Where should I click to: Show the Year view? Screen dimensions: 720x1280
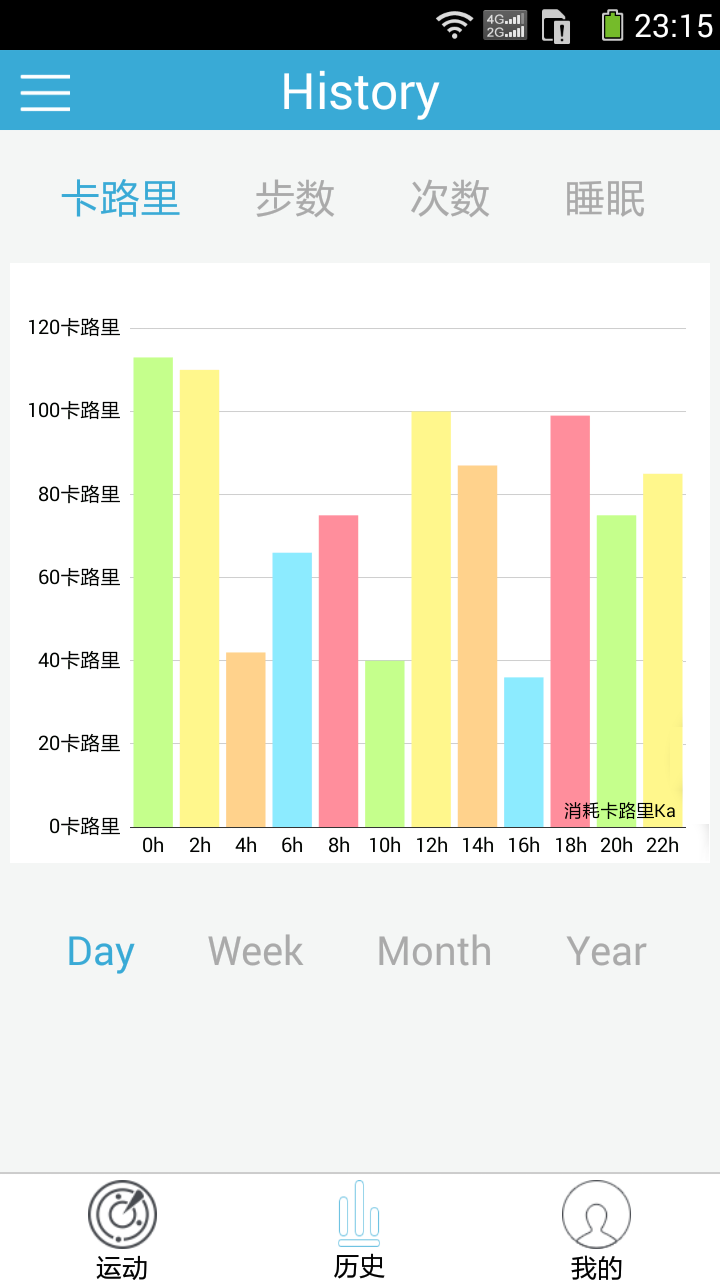coord(606,951)
